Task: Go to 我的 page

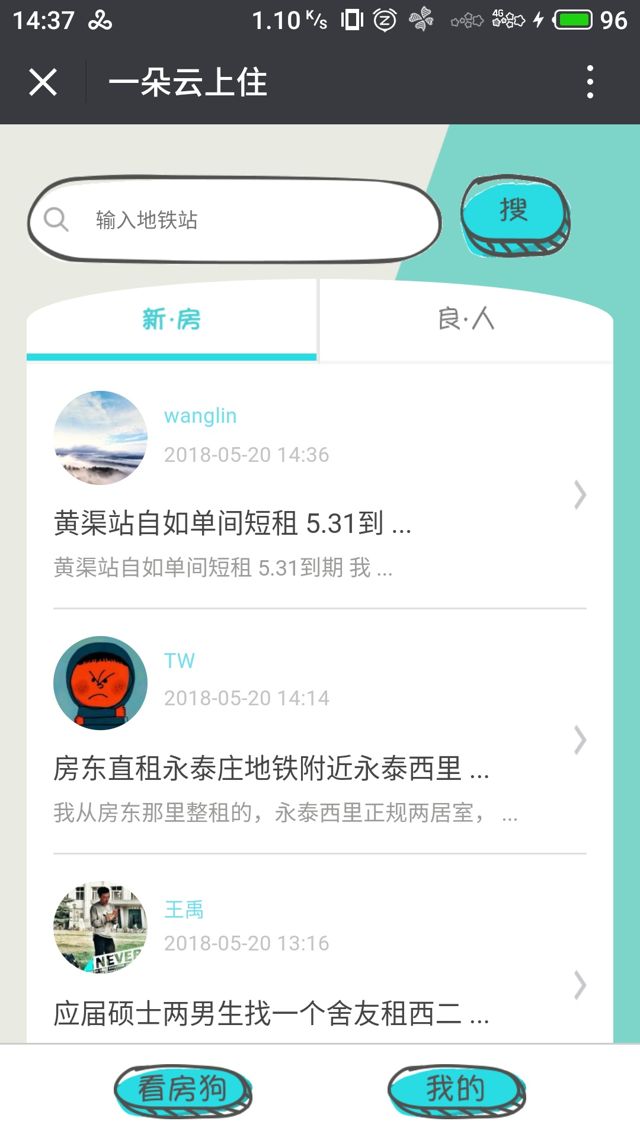Action: point(455,1089)
